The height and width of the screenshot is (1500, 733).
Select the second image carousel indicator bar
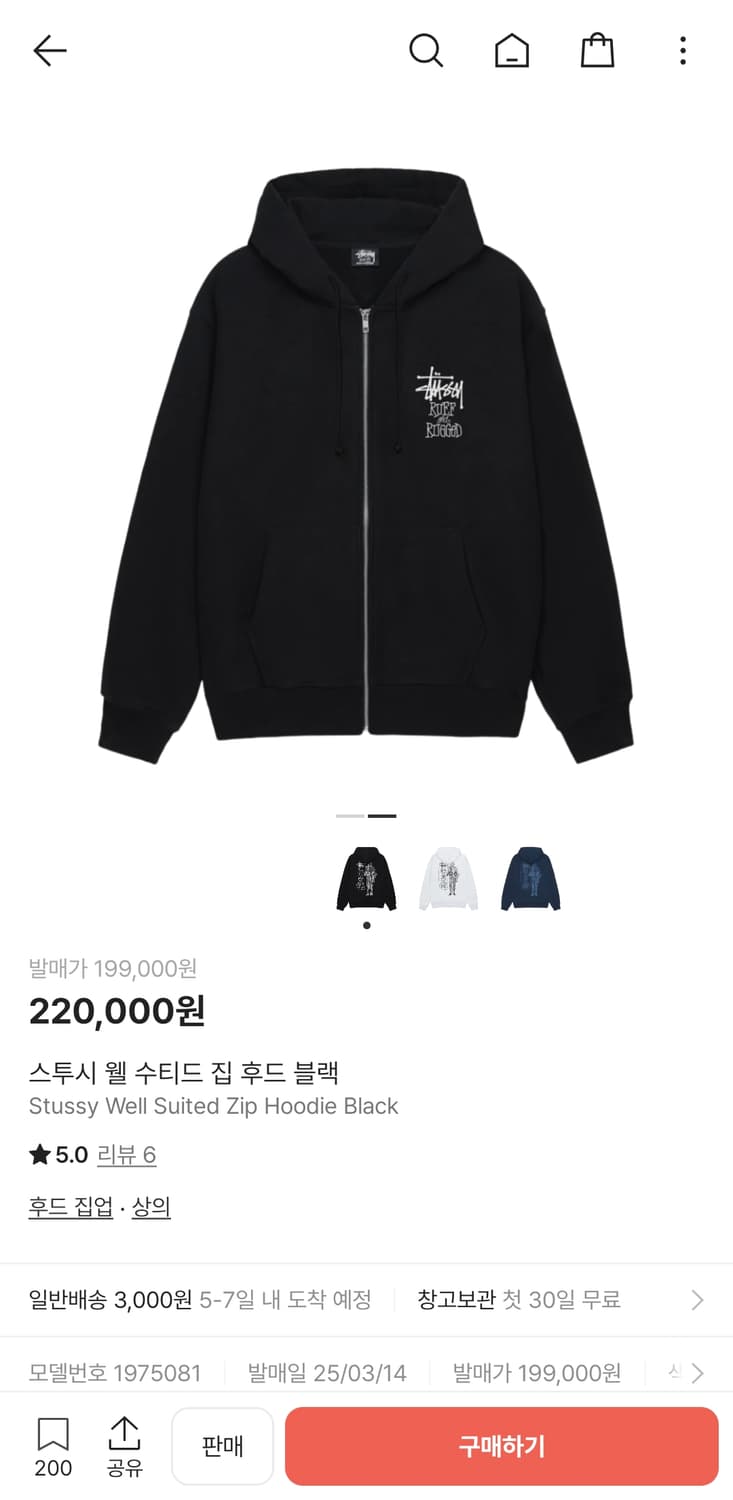[380, 816]
